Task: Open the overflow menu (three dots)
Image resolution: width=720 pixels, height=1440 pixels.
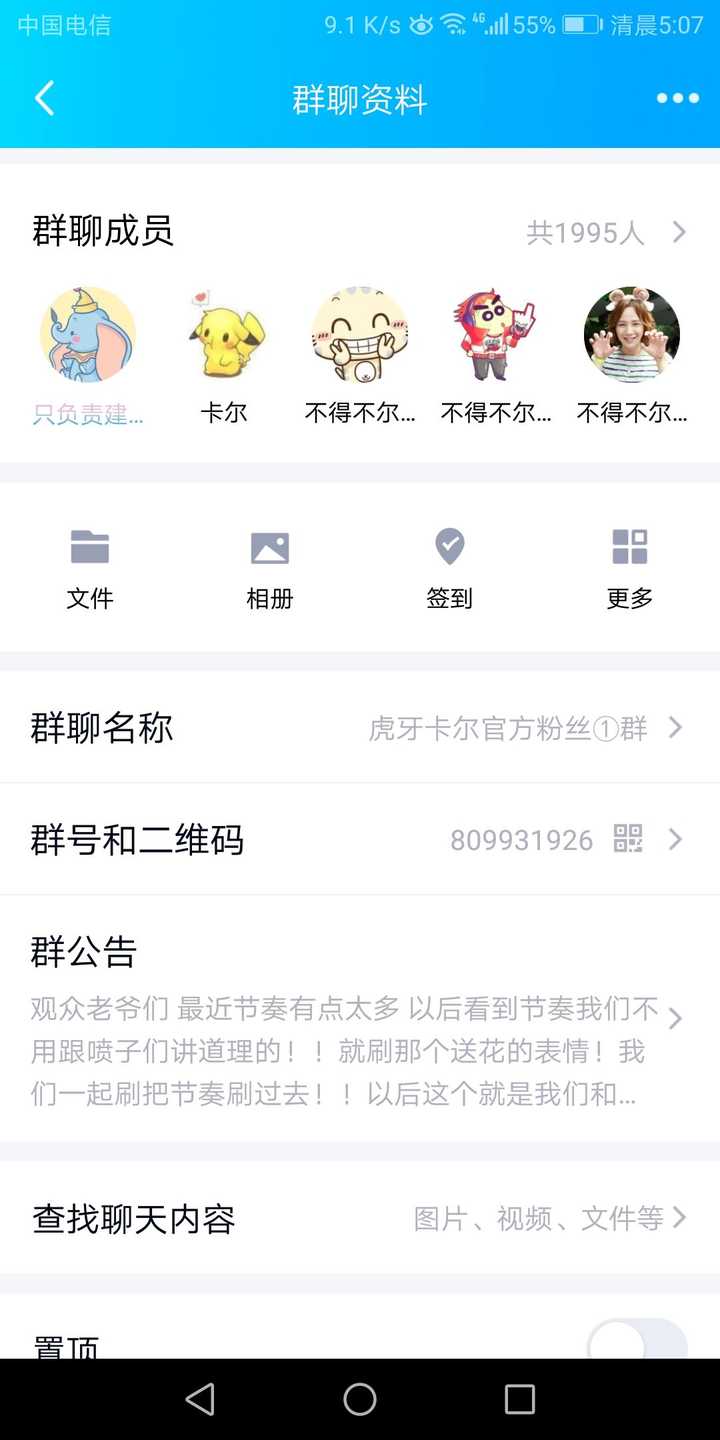Action: point(677,97)
